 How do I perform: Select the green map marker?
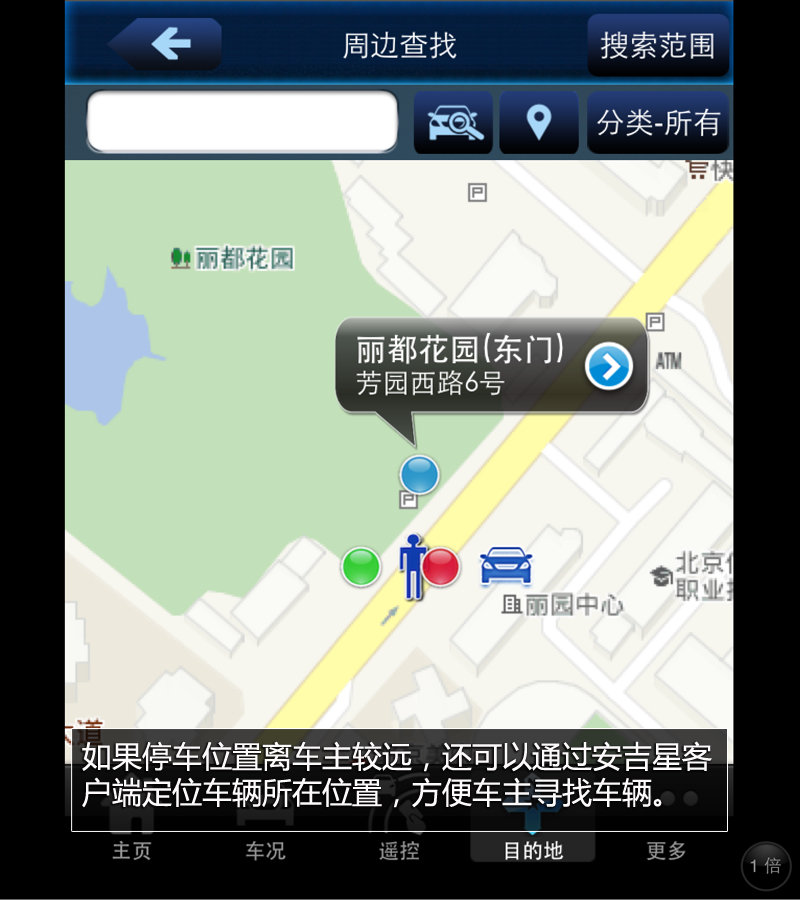tap(361, 567)
